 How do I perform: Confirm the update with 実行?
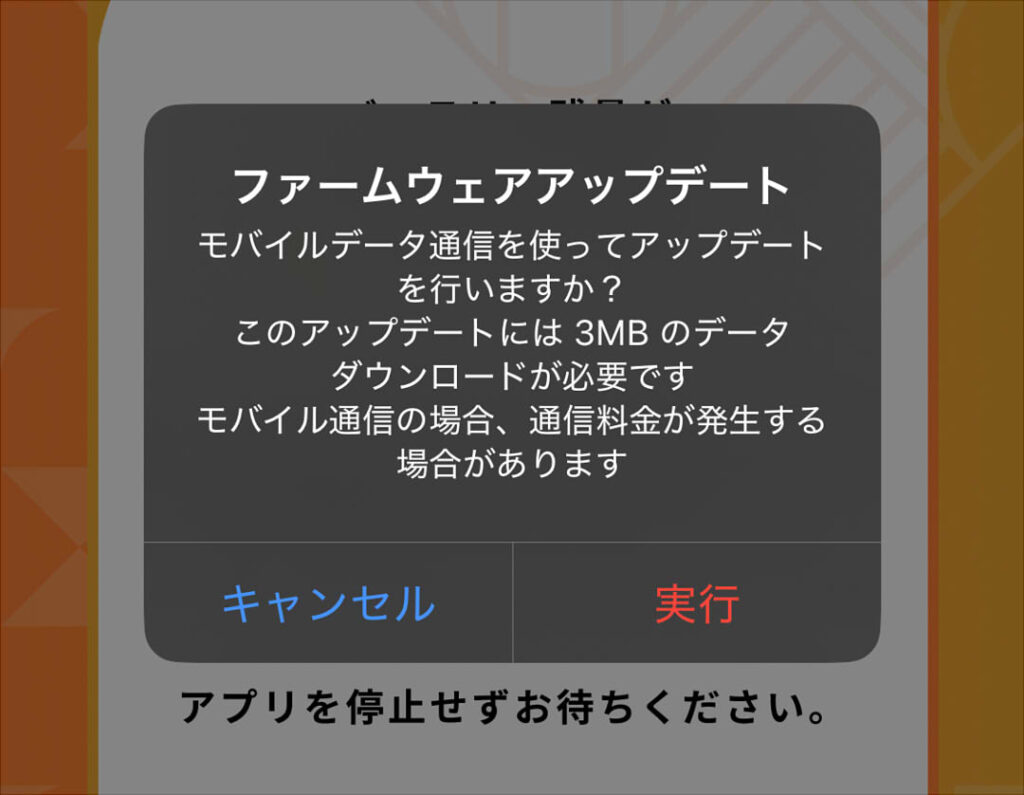[x=697, y=603]
